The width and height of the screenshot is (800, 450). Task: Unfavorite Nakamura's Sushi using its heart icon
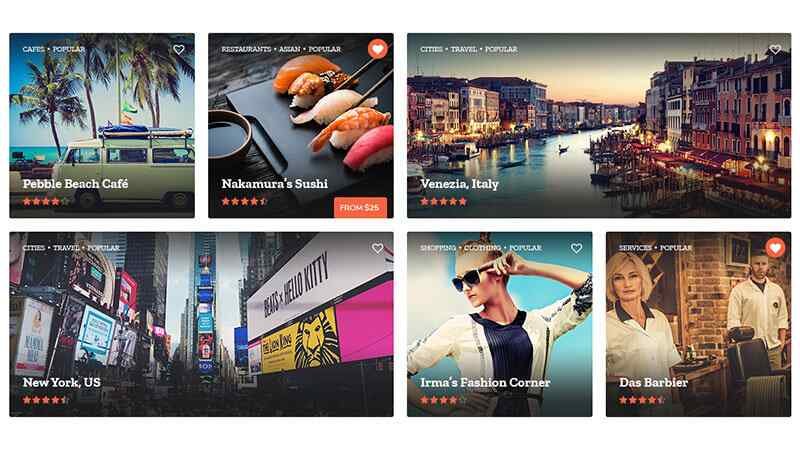[x=377, y=48]
